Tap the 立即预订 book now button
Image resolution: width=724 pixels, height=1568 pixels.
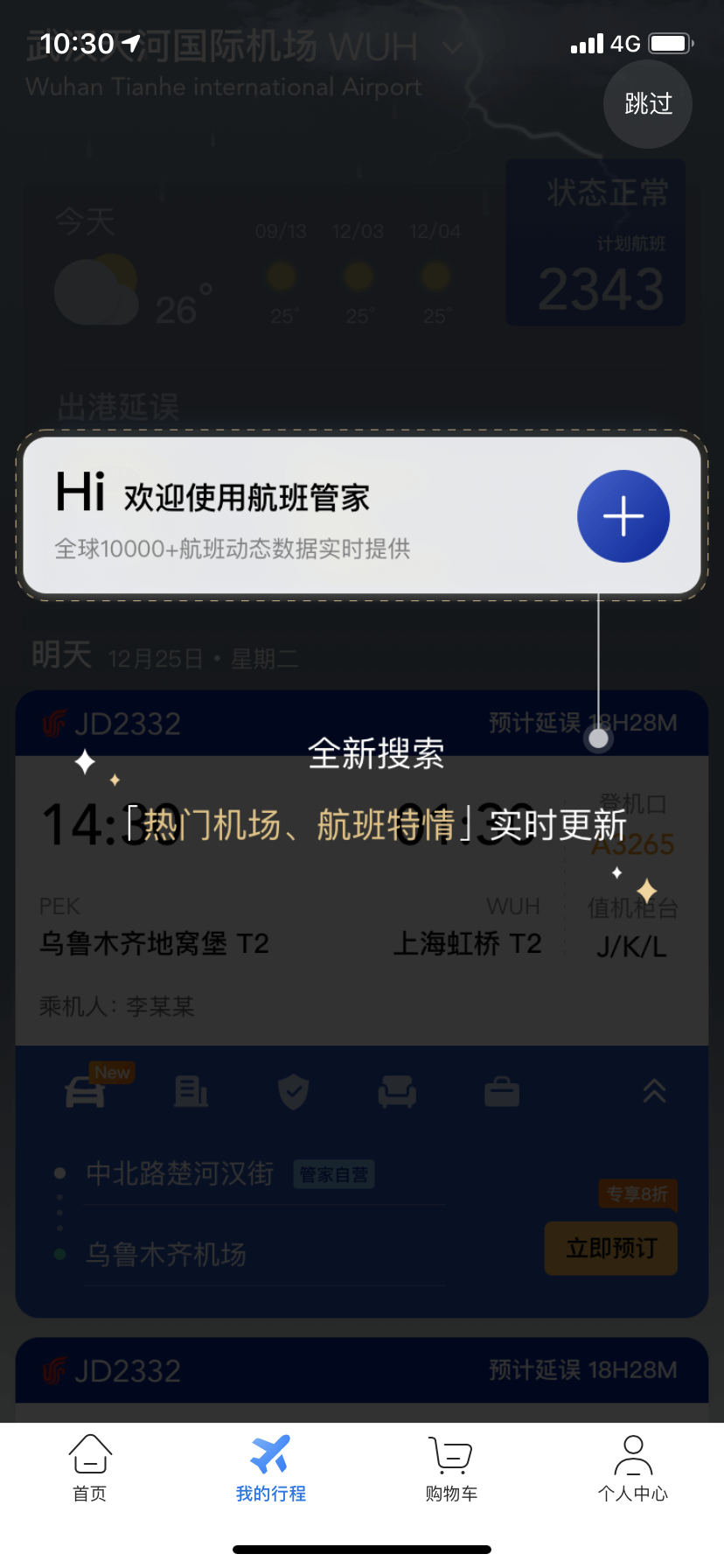[610, 1248]
